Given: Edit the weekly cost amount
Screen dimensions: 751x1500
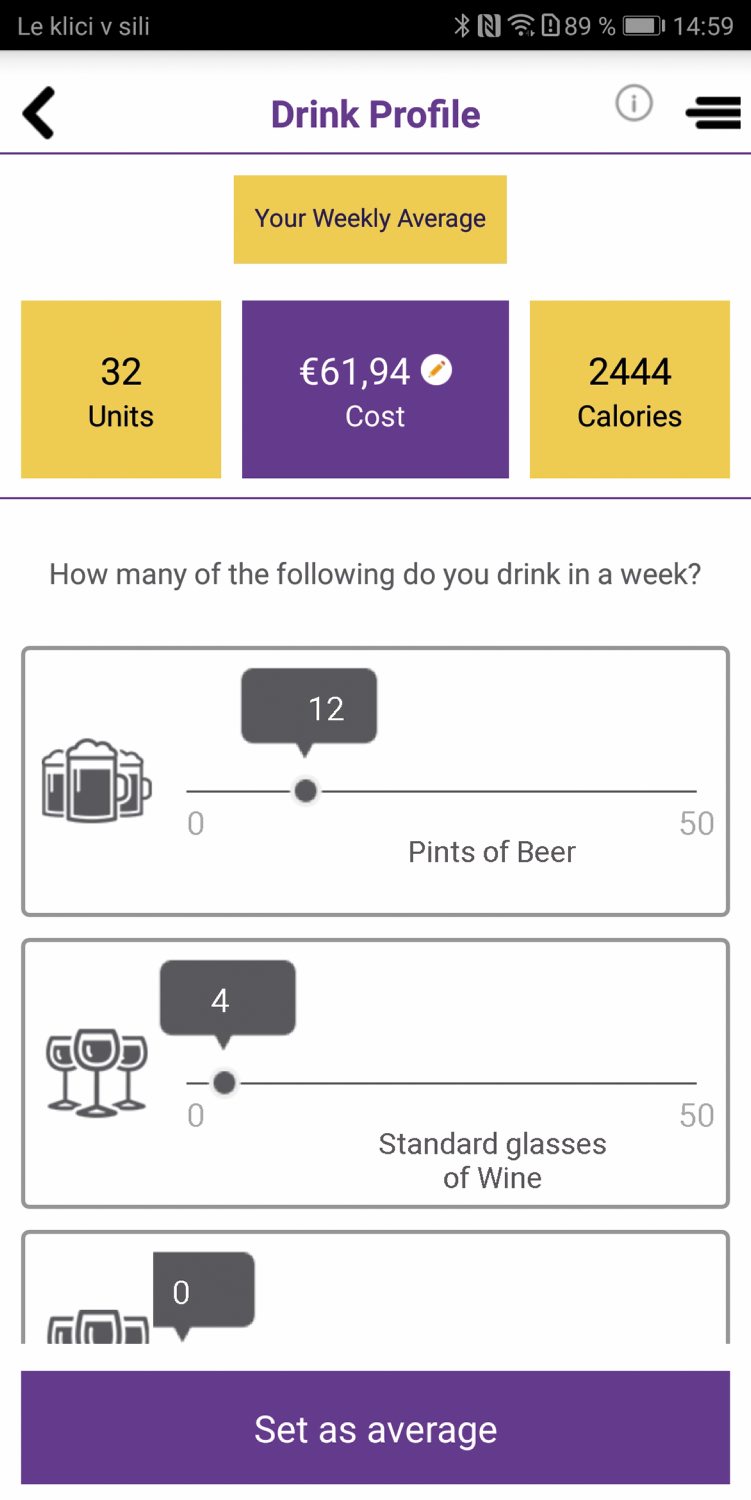Looking at the screenshot, I should (437, 370).
